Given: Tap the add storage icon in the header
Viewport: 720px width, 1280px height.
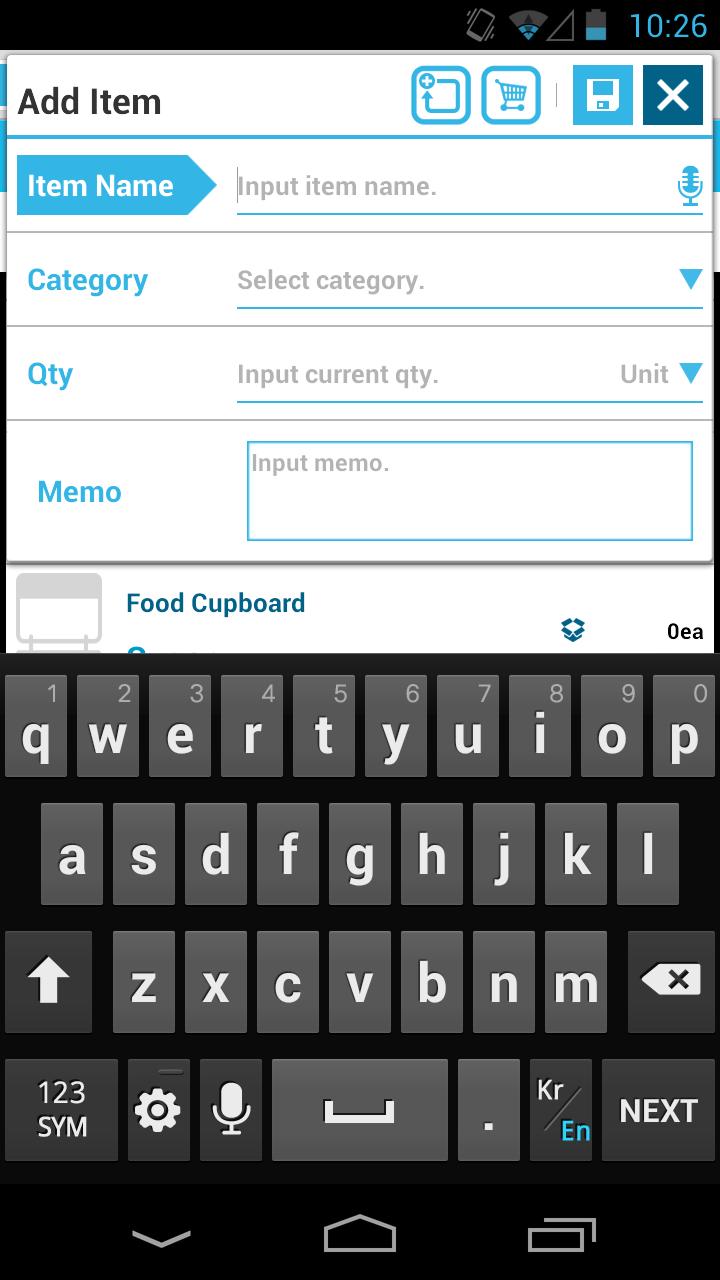Looking at the screenshot, I should tap(441, 96).
